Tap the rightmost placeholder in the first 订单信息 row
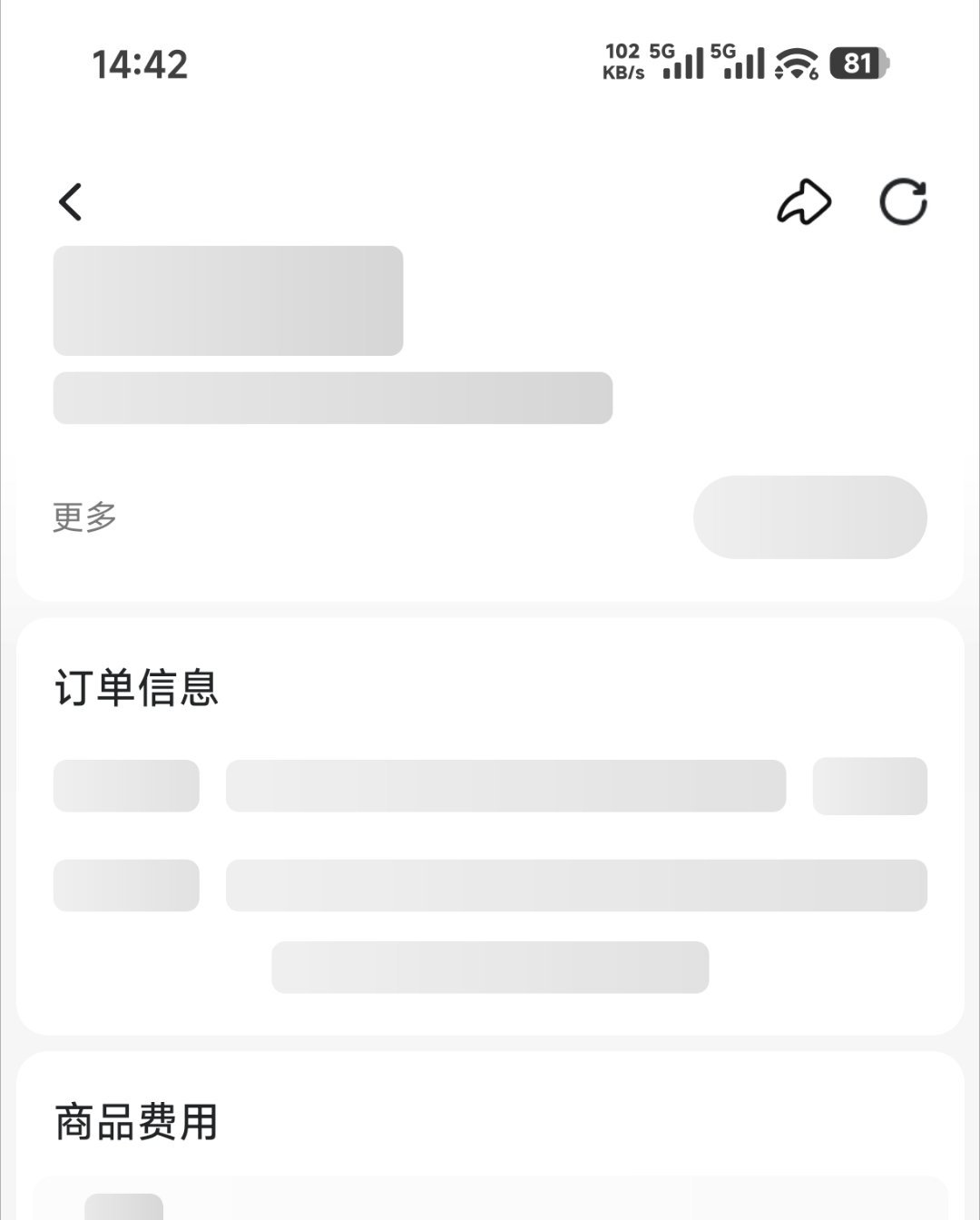The image size is (980, 1220). (869, 786)
